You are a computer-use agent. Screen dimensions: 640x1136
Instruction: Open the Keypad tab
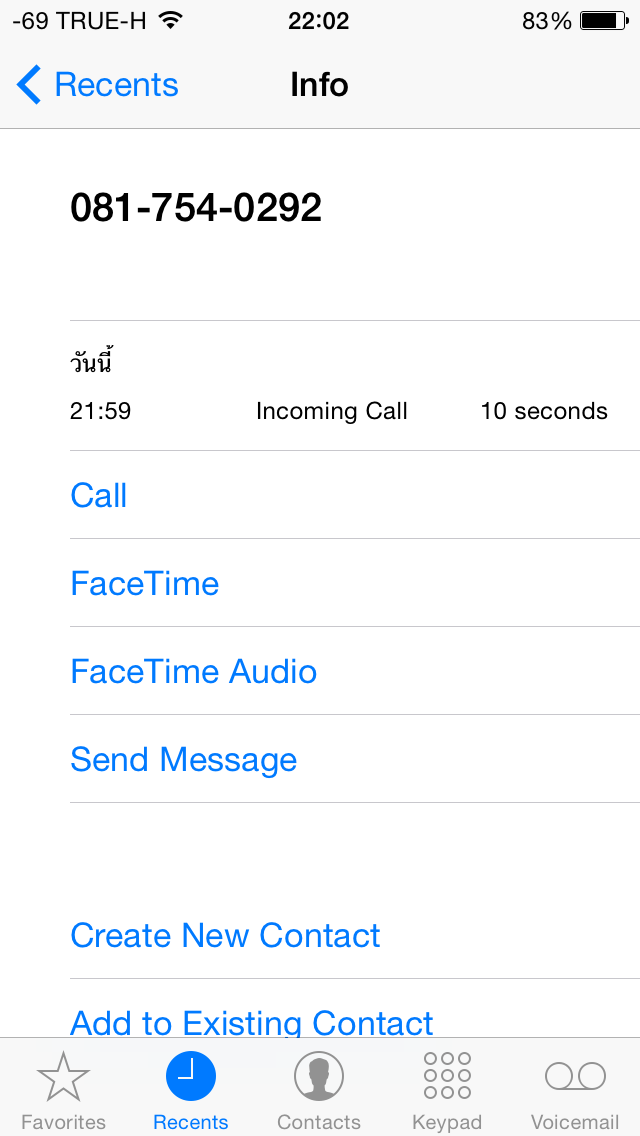(x=447, y=1090)
